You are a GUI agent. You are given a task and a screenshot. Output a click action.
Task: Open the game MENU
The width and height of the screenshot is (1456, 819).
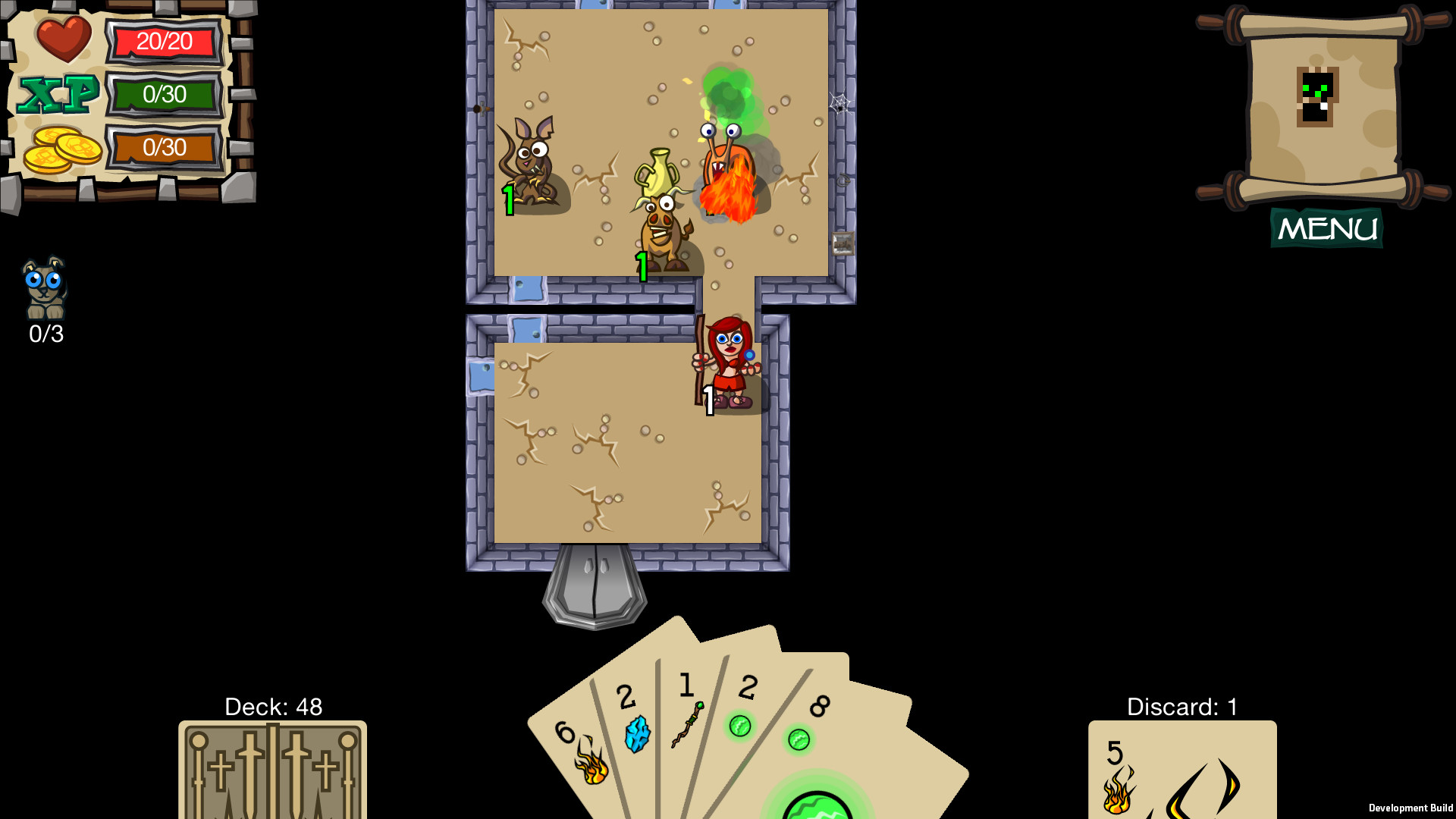(1326, 228)
